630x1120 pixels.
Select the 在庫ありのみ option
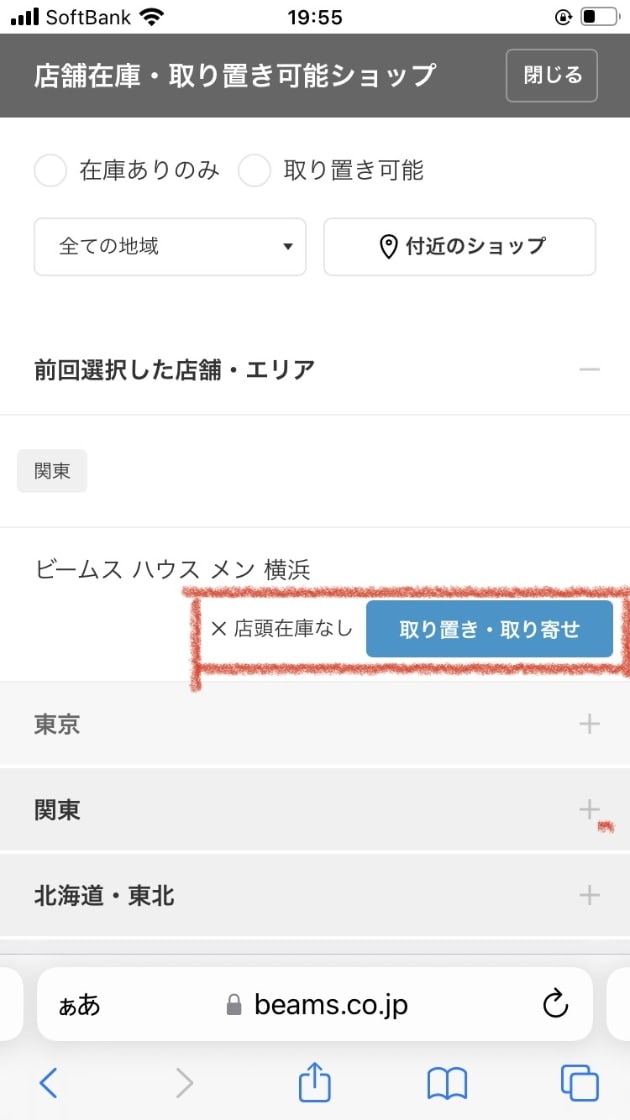click(x=50, y=170)
